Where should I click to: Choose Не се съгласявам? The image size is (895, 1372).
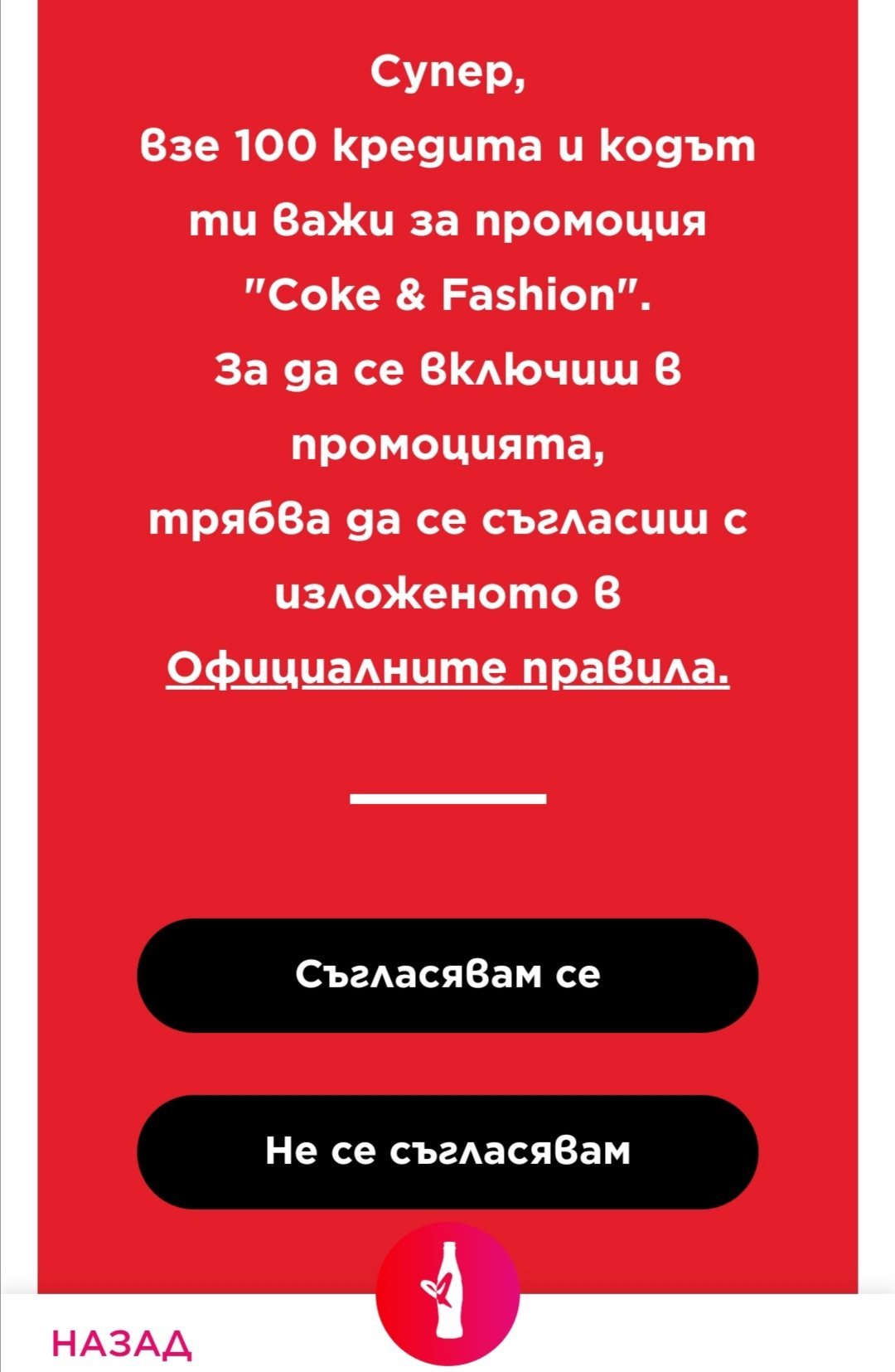(447, 1151)
